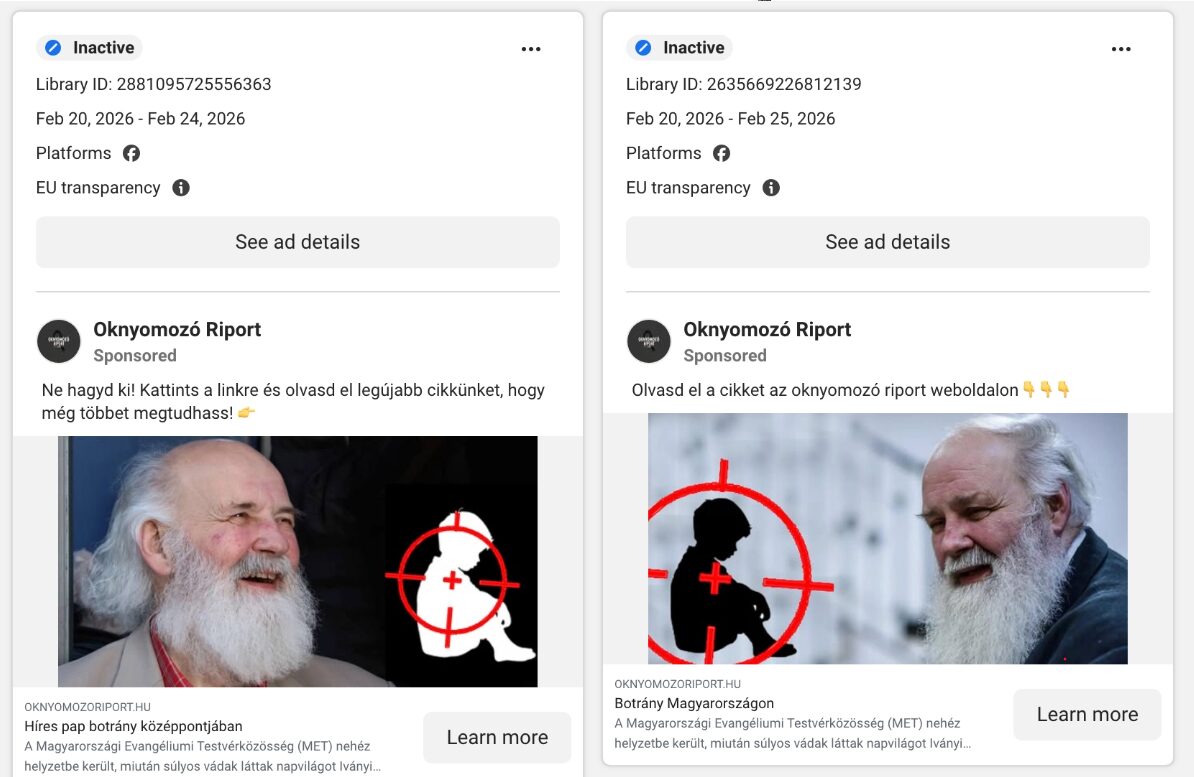Open overflow menu for ad 2635669226812139
The width and height of the screenshot is (1194, 777).
(x=1121, y=49)
